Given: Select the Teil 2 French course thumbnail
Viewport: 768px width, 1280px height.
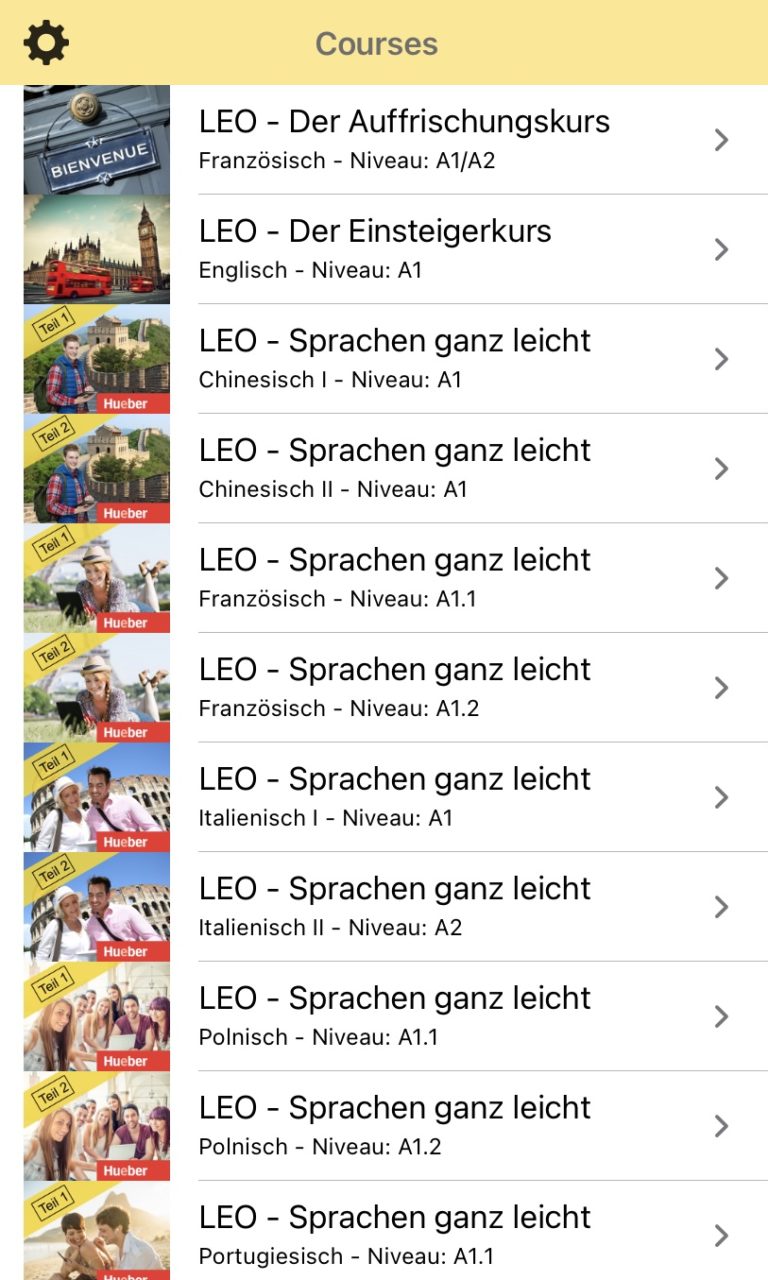Looking at the screenshot, I should click(x=96, y=687).
